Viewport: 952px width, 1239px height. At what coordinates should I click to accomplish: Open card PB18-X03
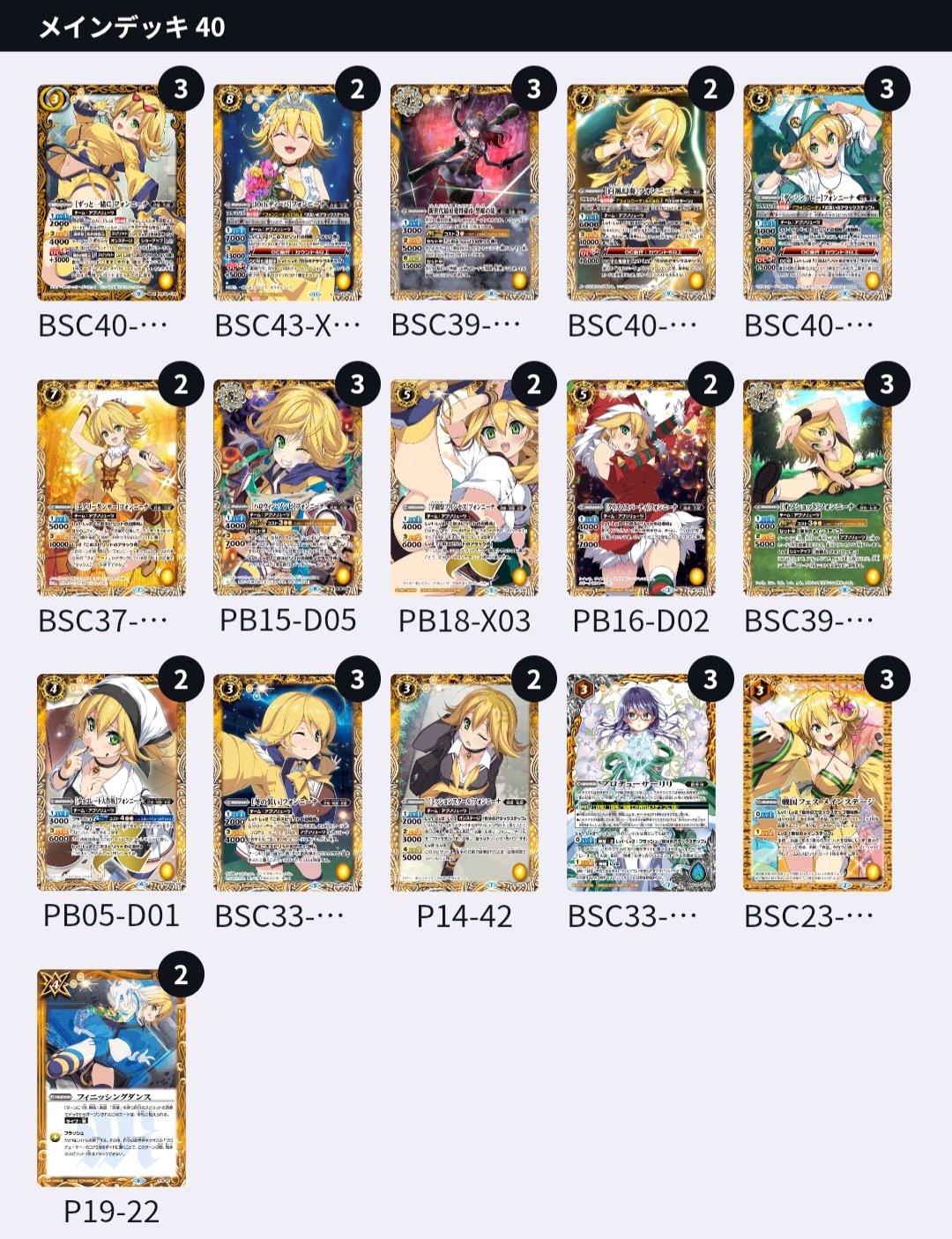click(x=464, y=488)
